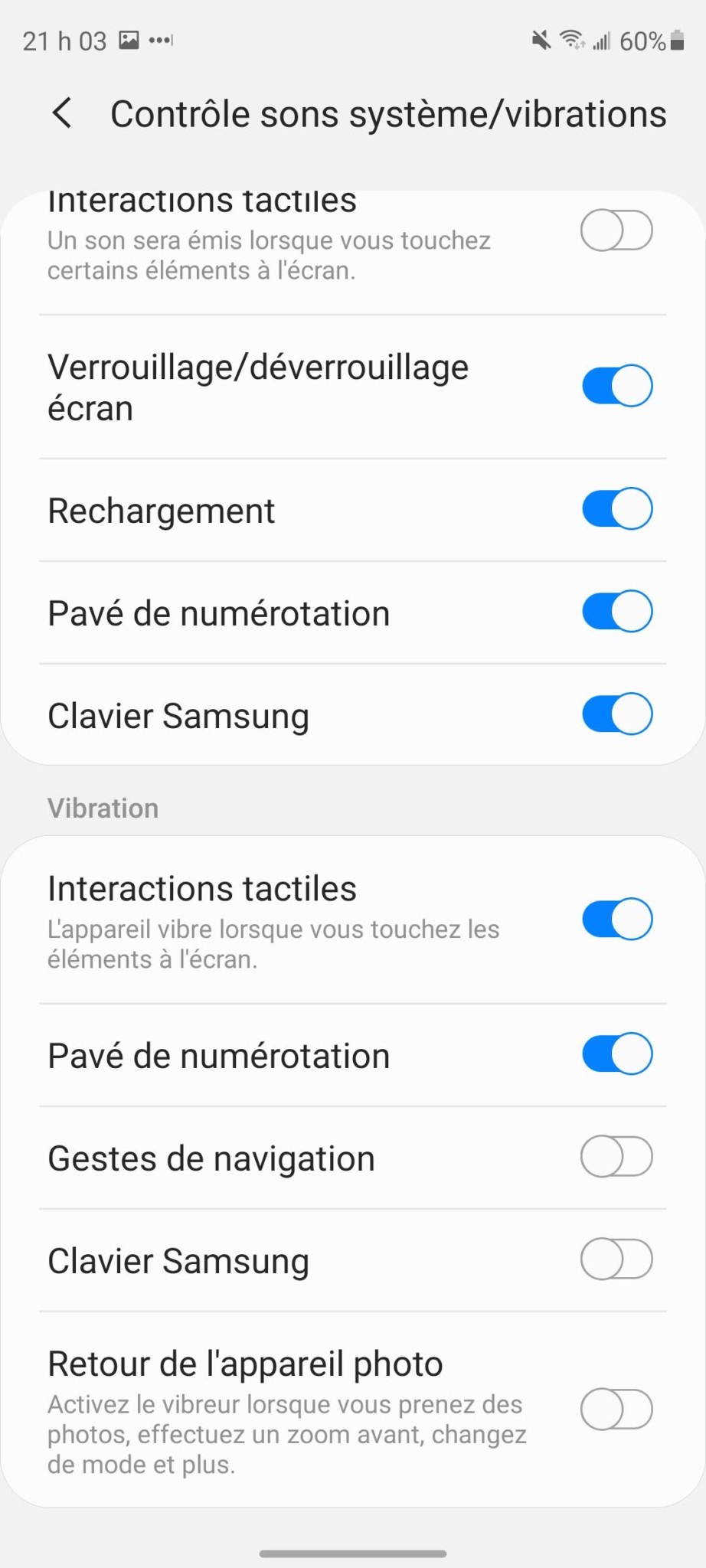The height and width of the screenshot is (1568, 706).
Task: Enable sound for Interactions tactiles
Action: (x=616, y=230)
